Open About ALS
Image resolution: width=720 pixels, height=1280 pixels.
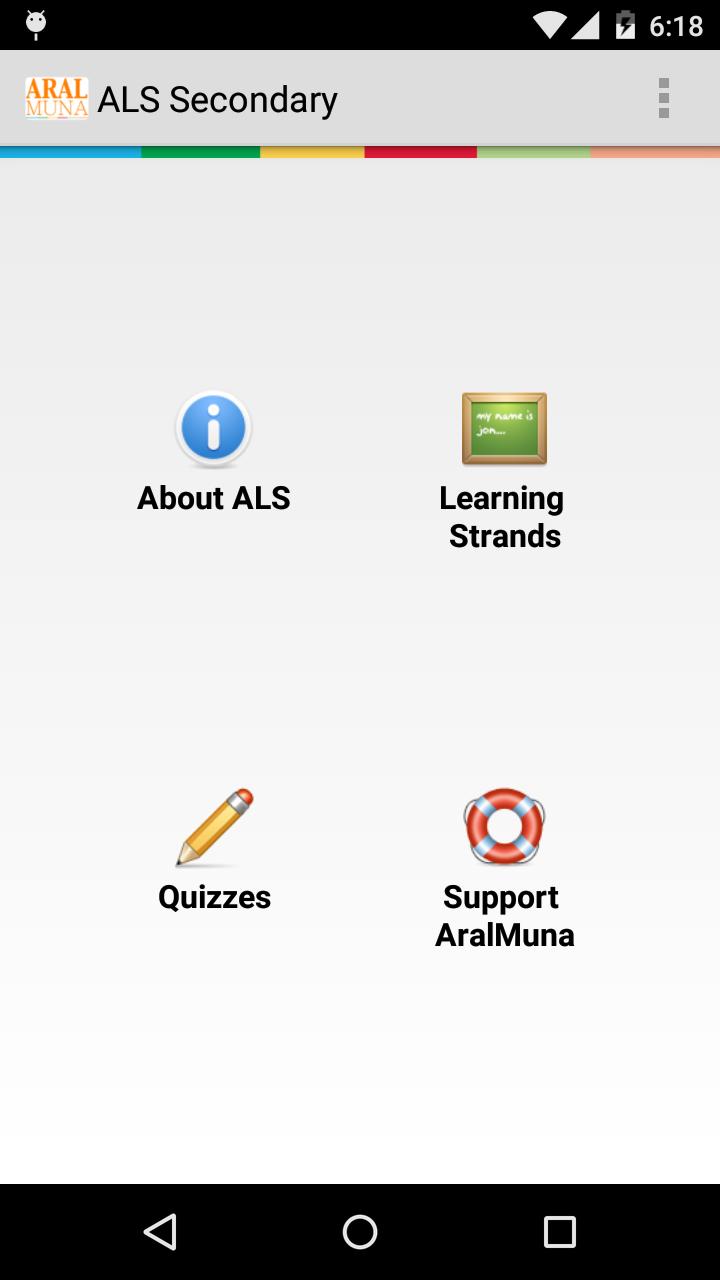213,452
